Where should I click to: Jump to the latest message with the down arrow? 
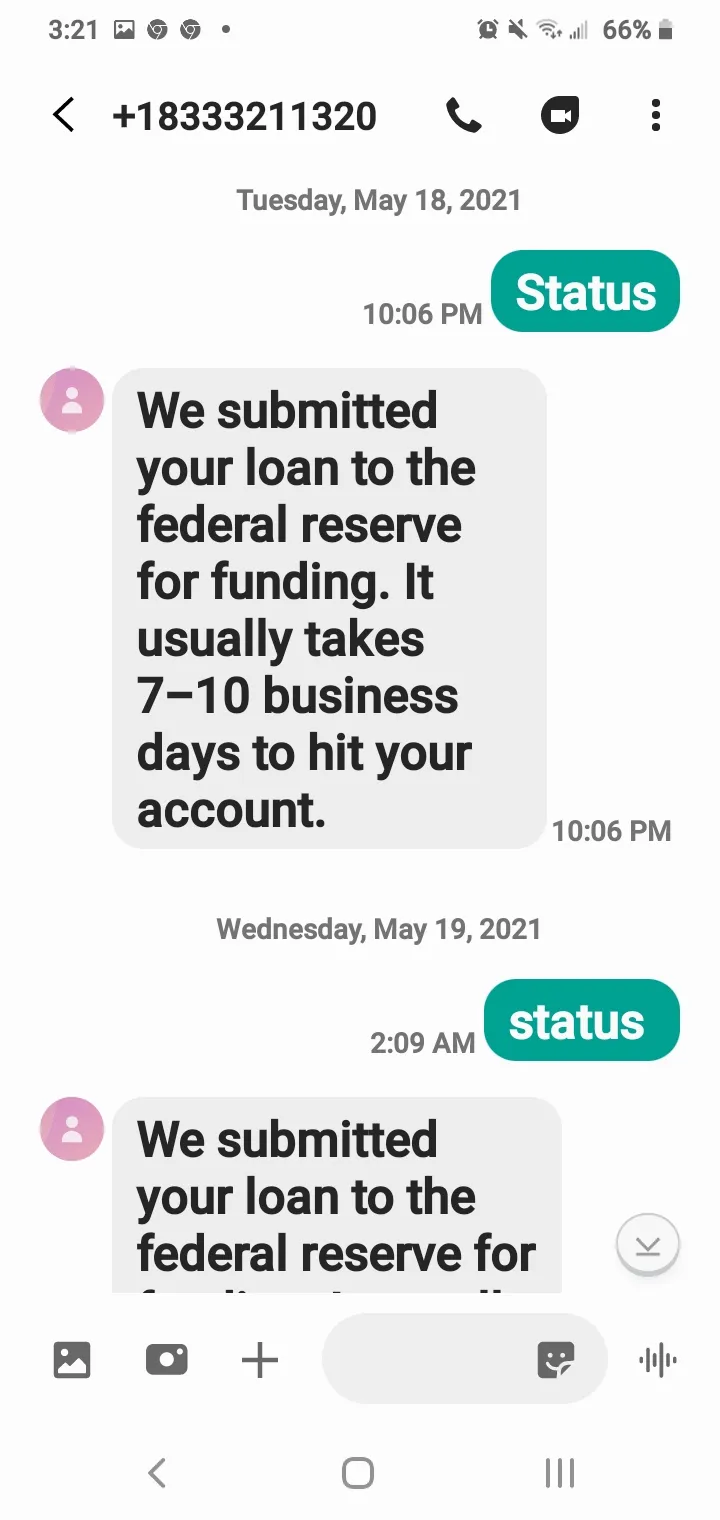[648, 1245]
